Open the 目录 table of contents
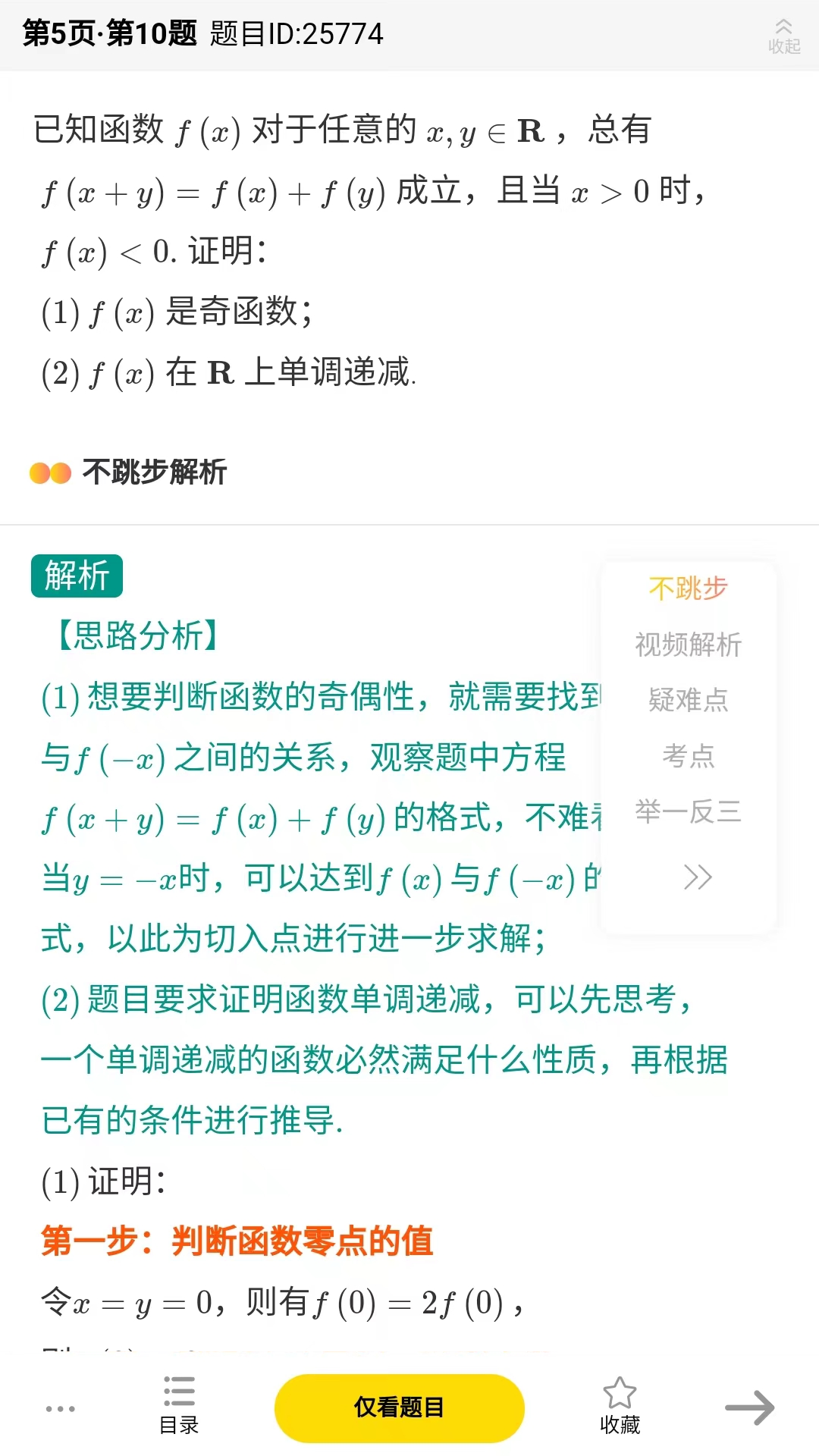 tap(179, 1406)
